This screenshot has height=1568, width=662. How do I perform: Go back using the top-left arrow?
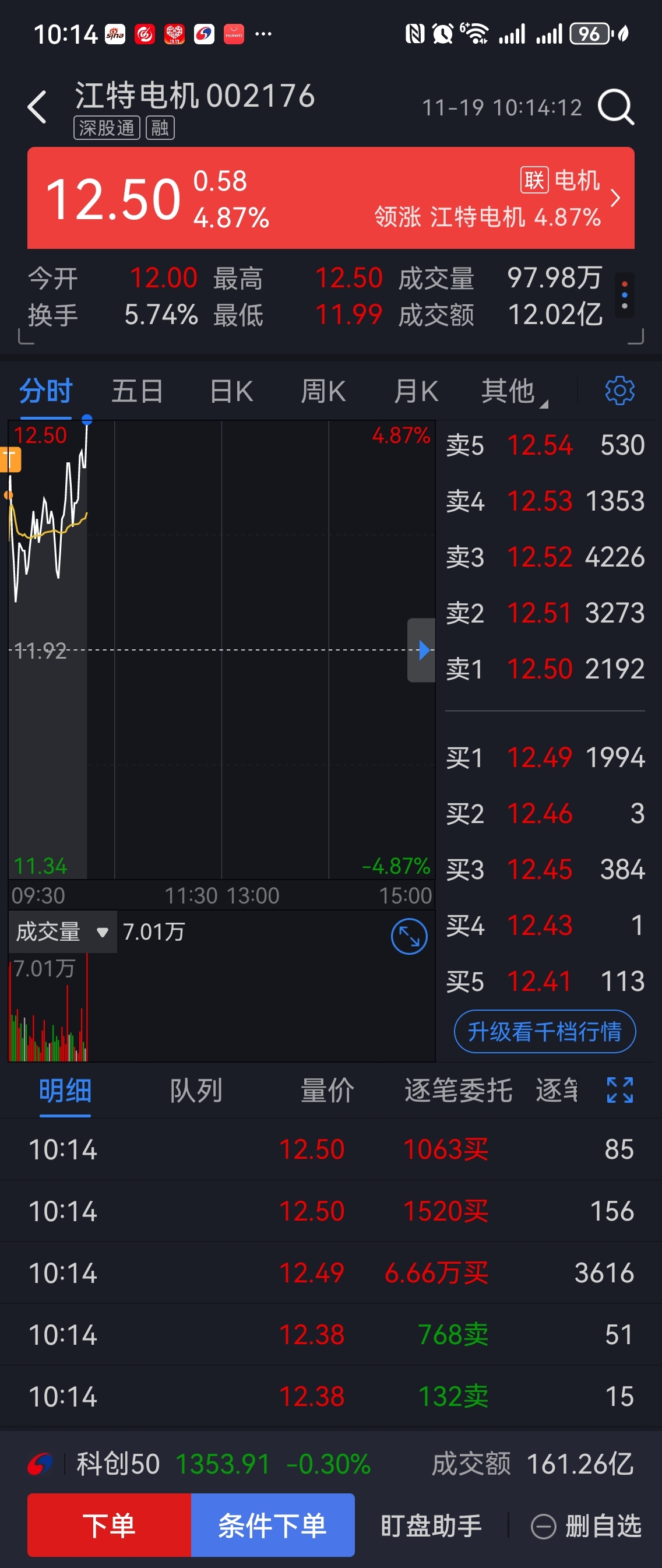[37, 107]
